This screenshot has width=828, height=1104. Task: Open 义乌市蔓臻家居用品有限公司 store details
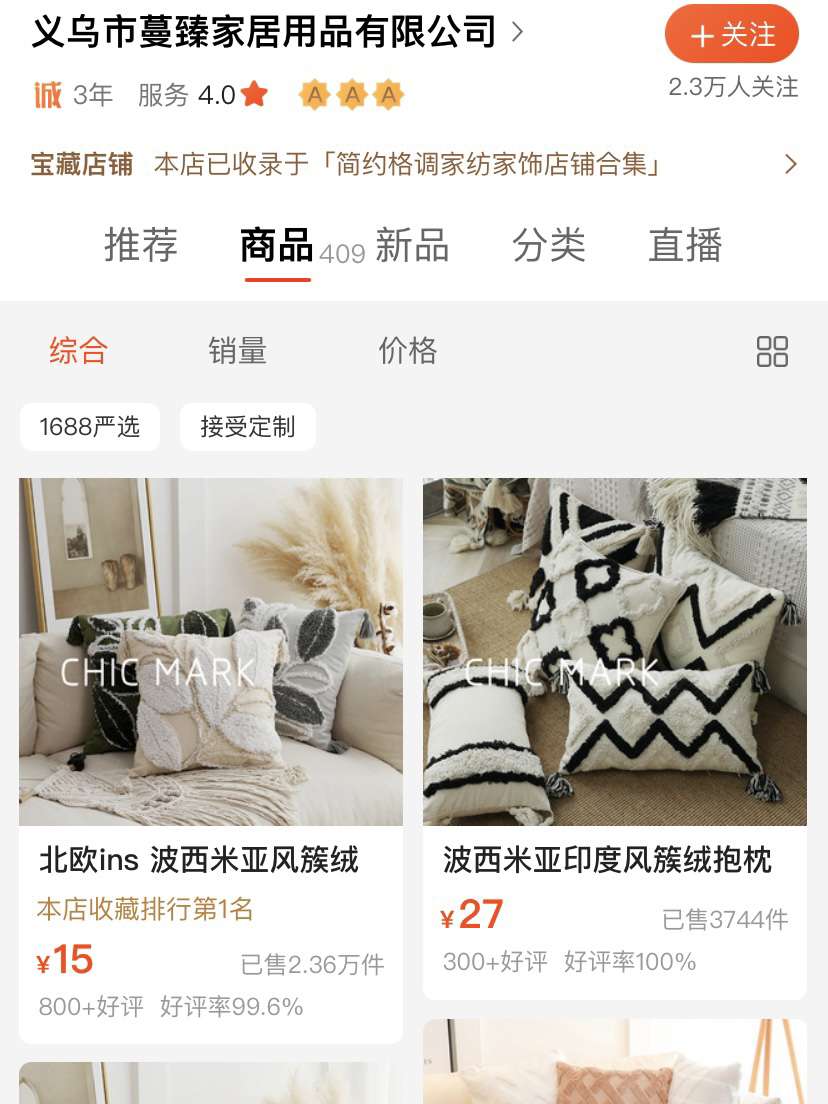pyautogui.click(x=265, y=32)
